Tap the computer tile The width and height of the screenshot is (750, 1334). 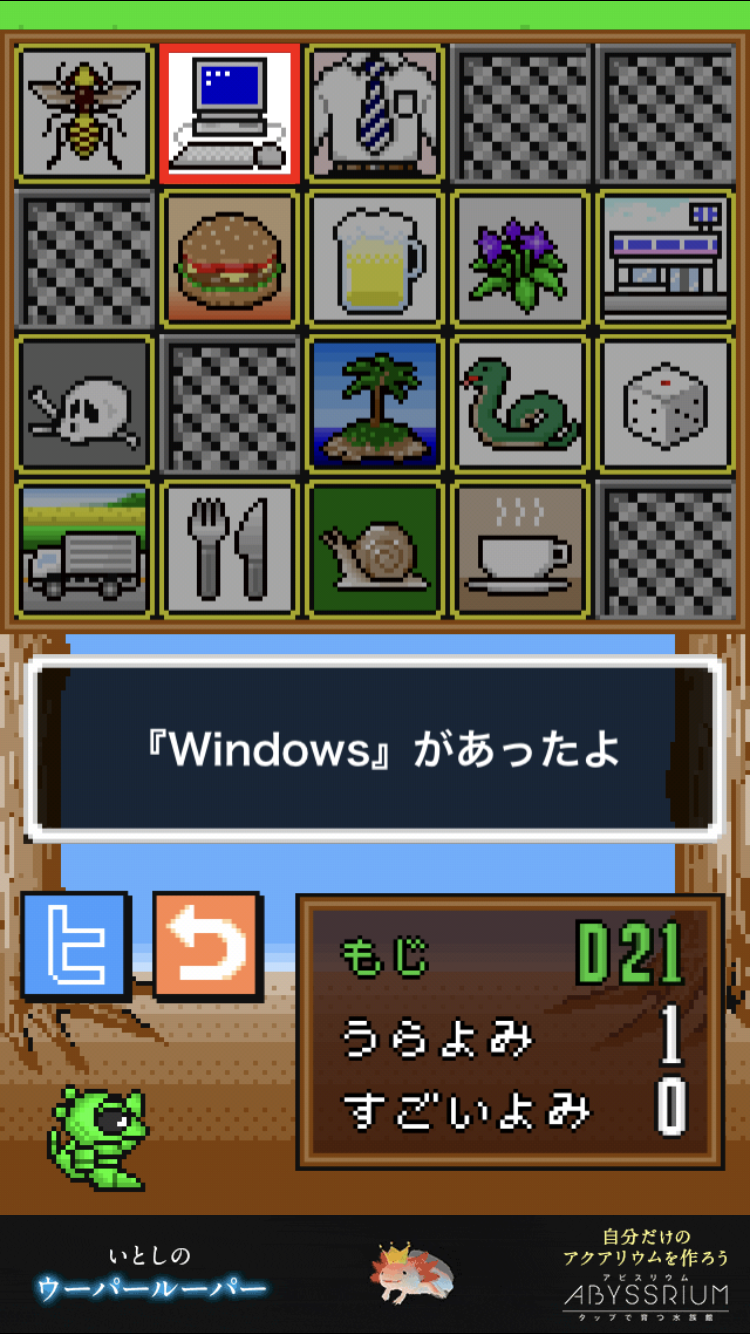pos(229,113)
